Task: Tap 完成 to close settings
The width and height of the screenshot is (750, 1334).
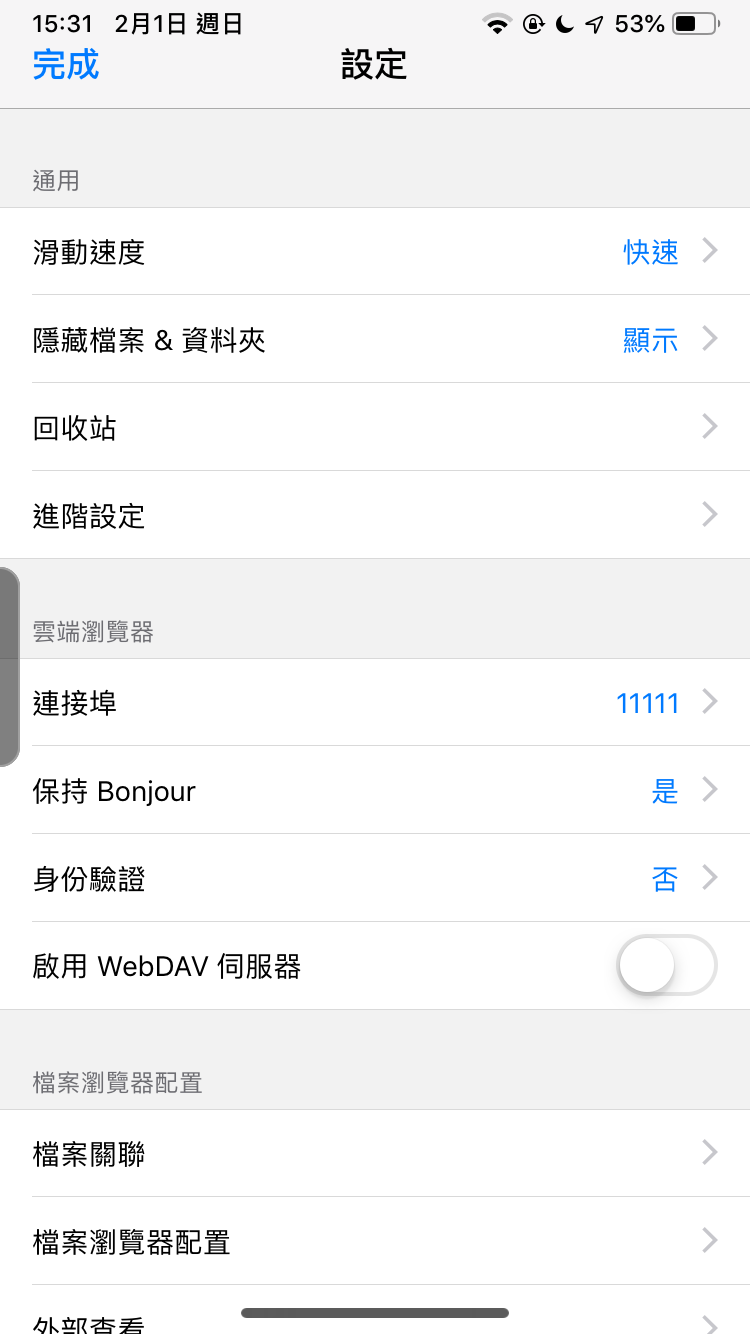Action: coord(66,64)
